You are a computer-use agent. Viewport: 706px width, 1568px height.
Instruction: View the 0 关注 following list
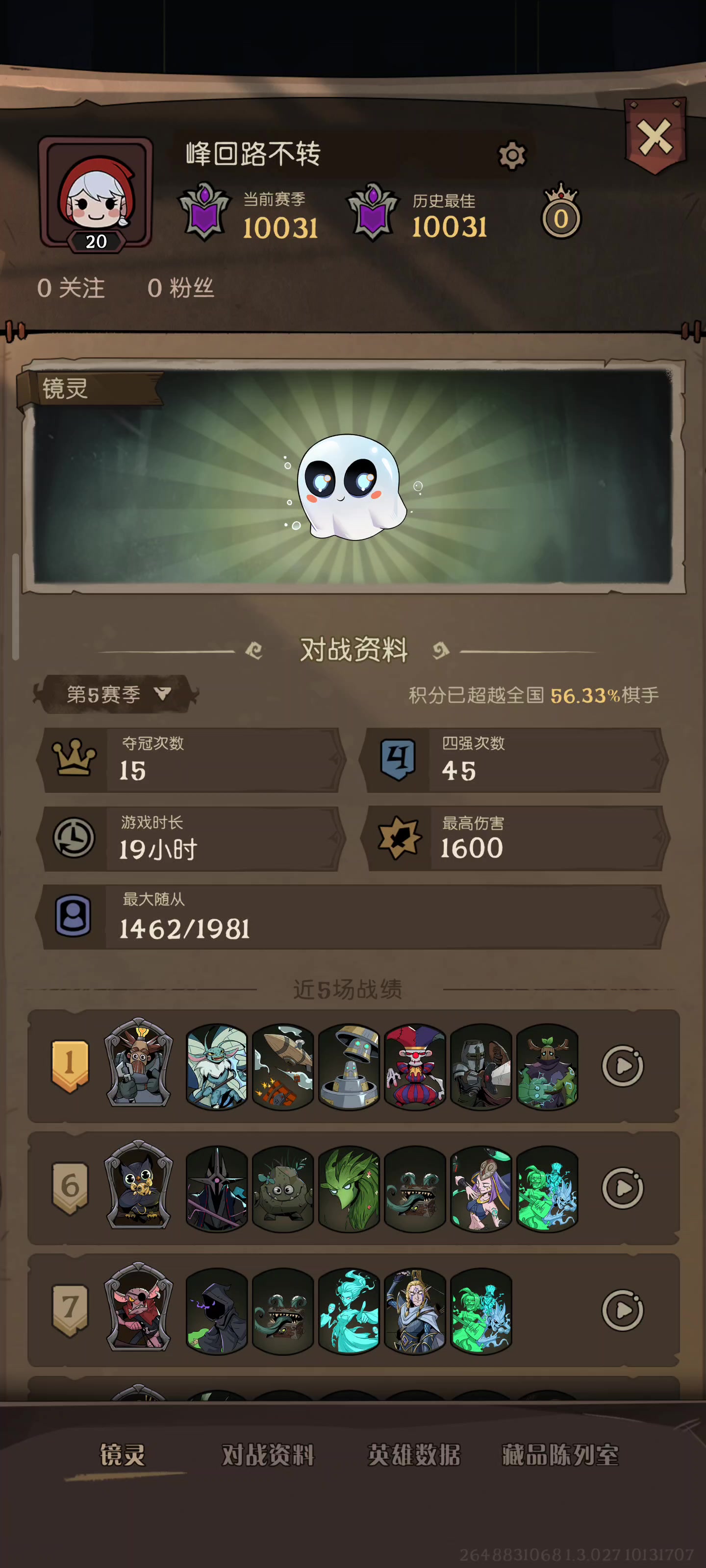tap(71, 288)
